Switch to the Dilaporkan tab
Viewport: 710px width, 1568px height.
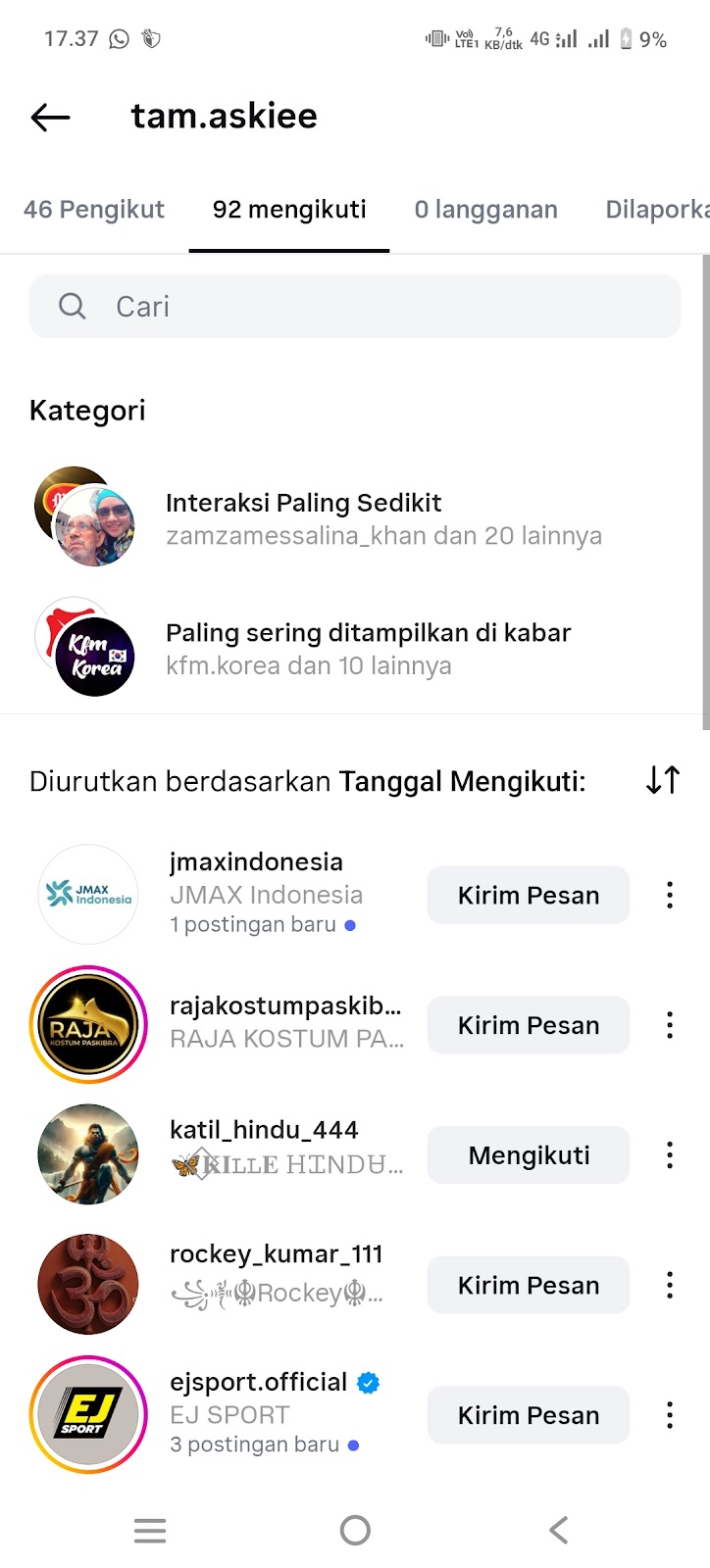click(655, 210)
